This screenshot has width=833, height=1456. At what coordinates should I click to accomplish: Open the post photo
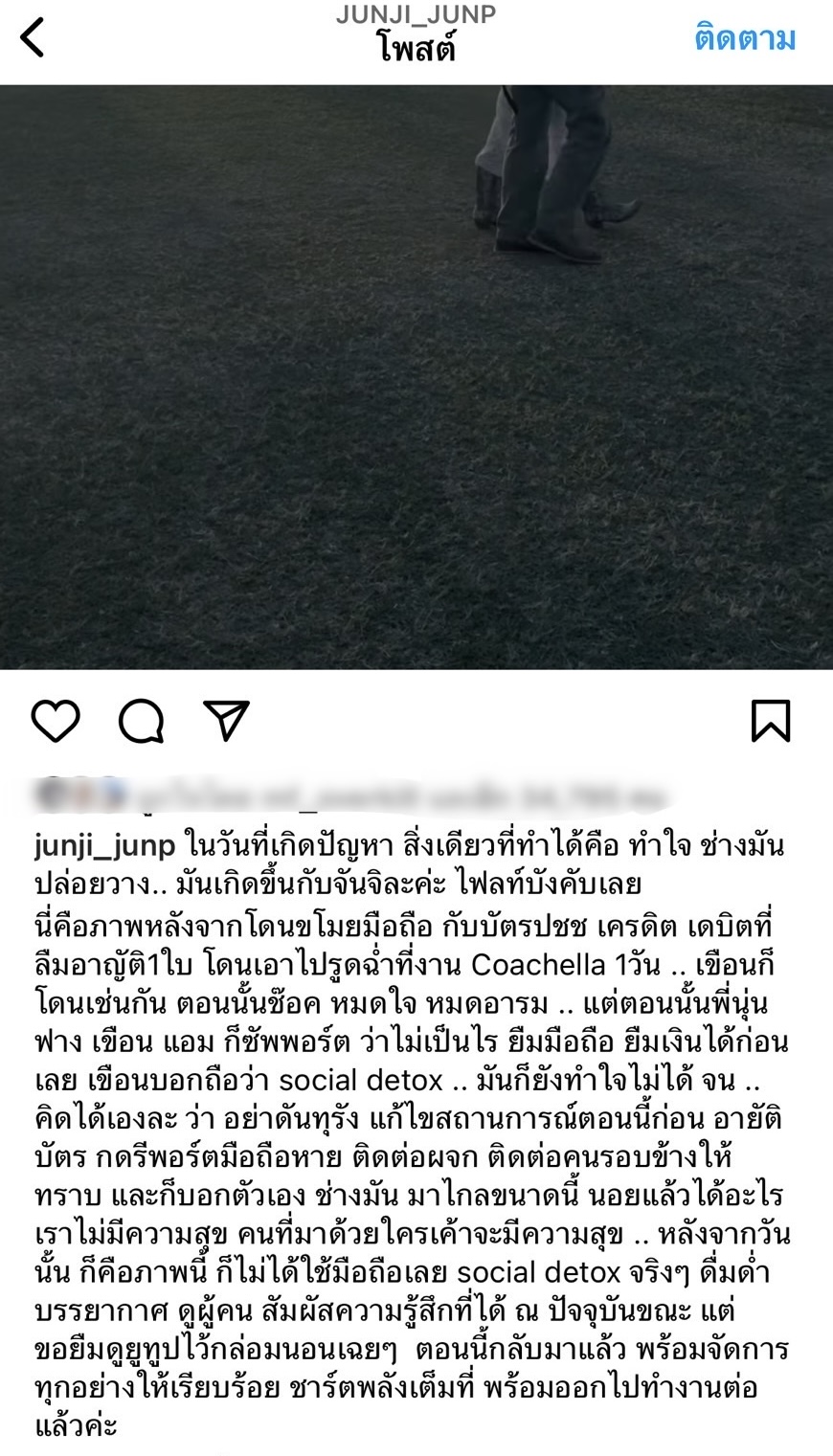(x=416, y=377)
